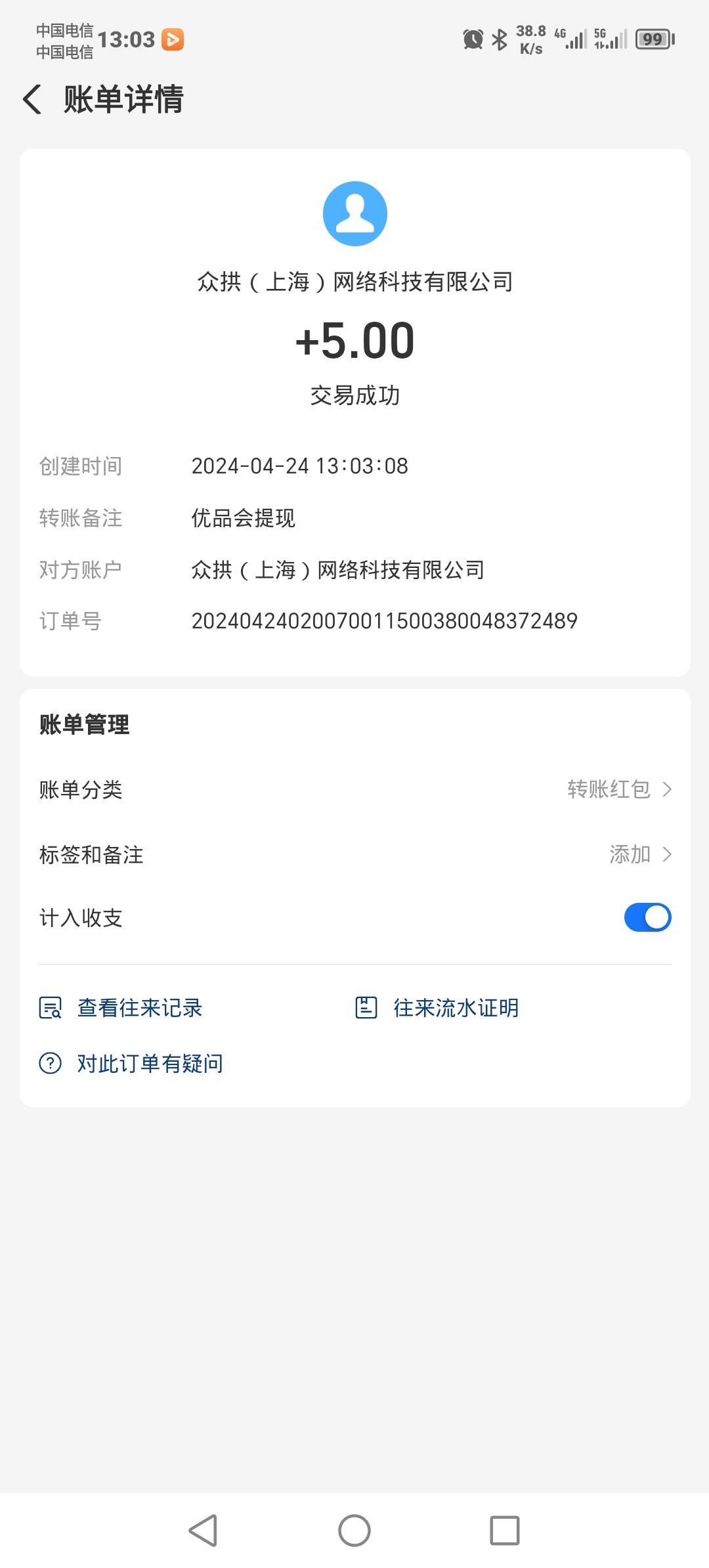Tap the payer avatar for 众拱 company

[x=355, y=213]
